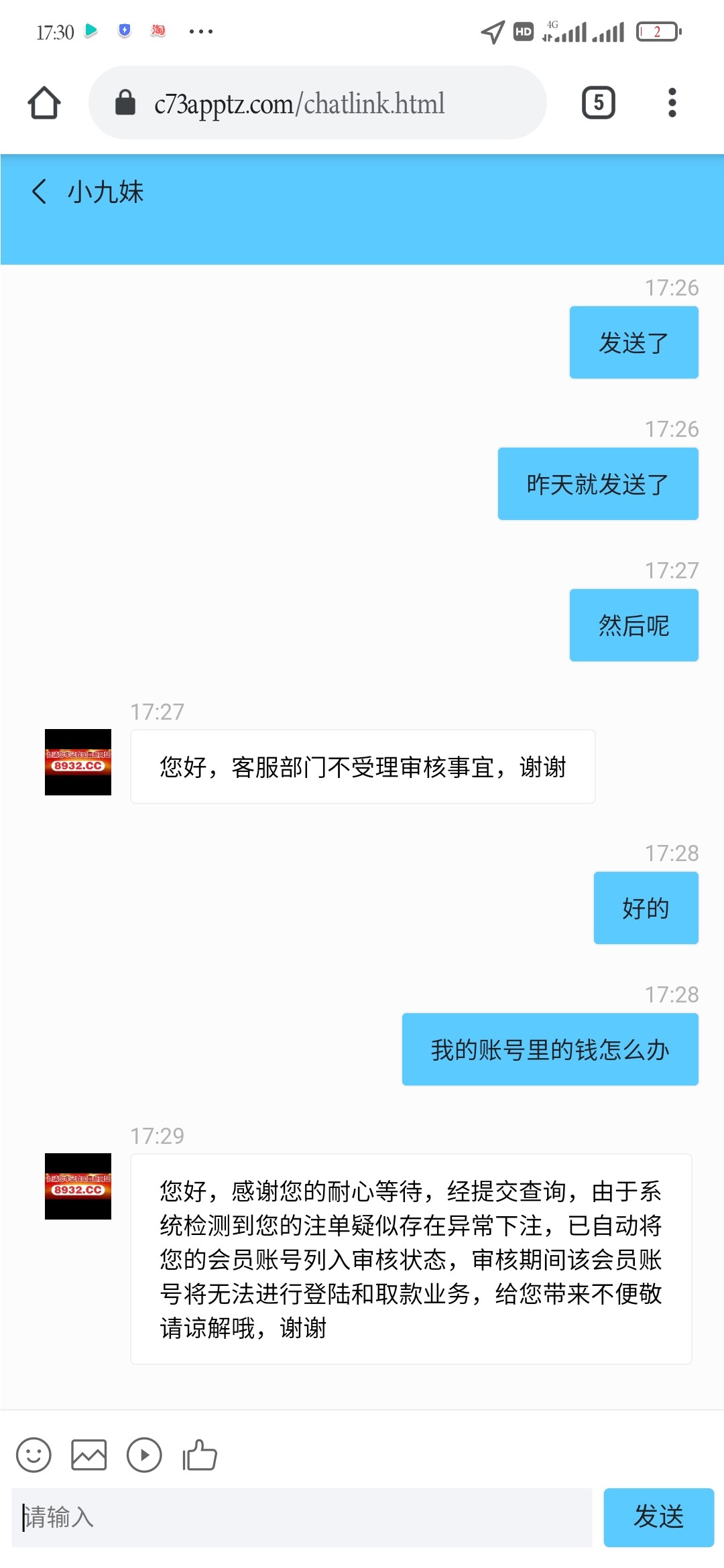Screen dimensions: 724x1568
Task: Open the browser overflow menu
Action: point(672,103)
